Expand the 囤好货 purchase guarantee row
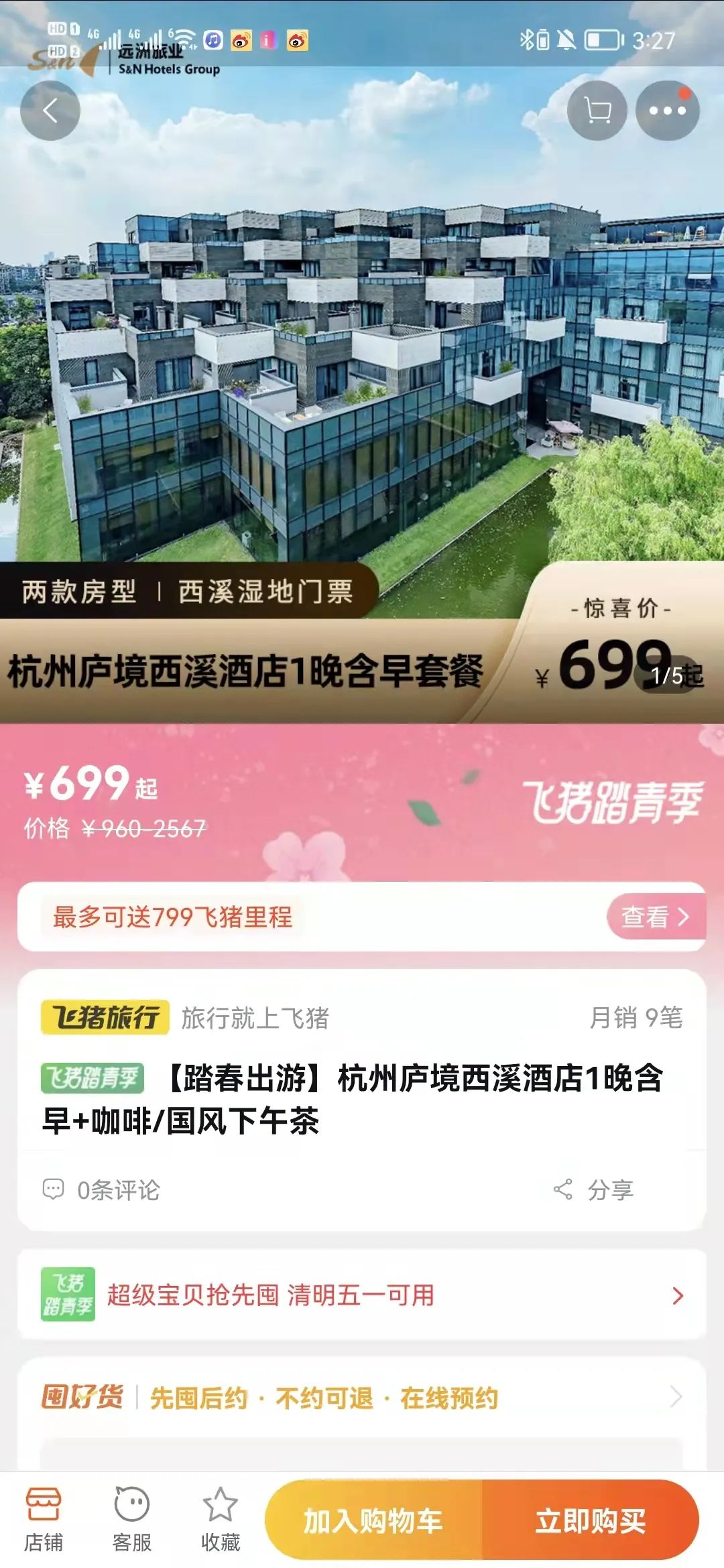Screen dimensions: 724x1568 [x=362, y=1398]
